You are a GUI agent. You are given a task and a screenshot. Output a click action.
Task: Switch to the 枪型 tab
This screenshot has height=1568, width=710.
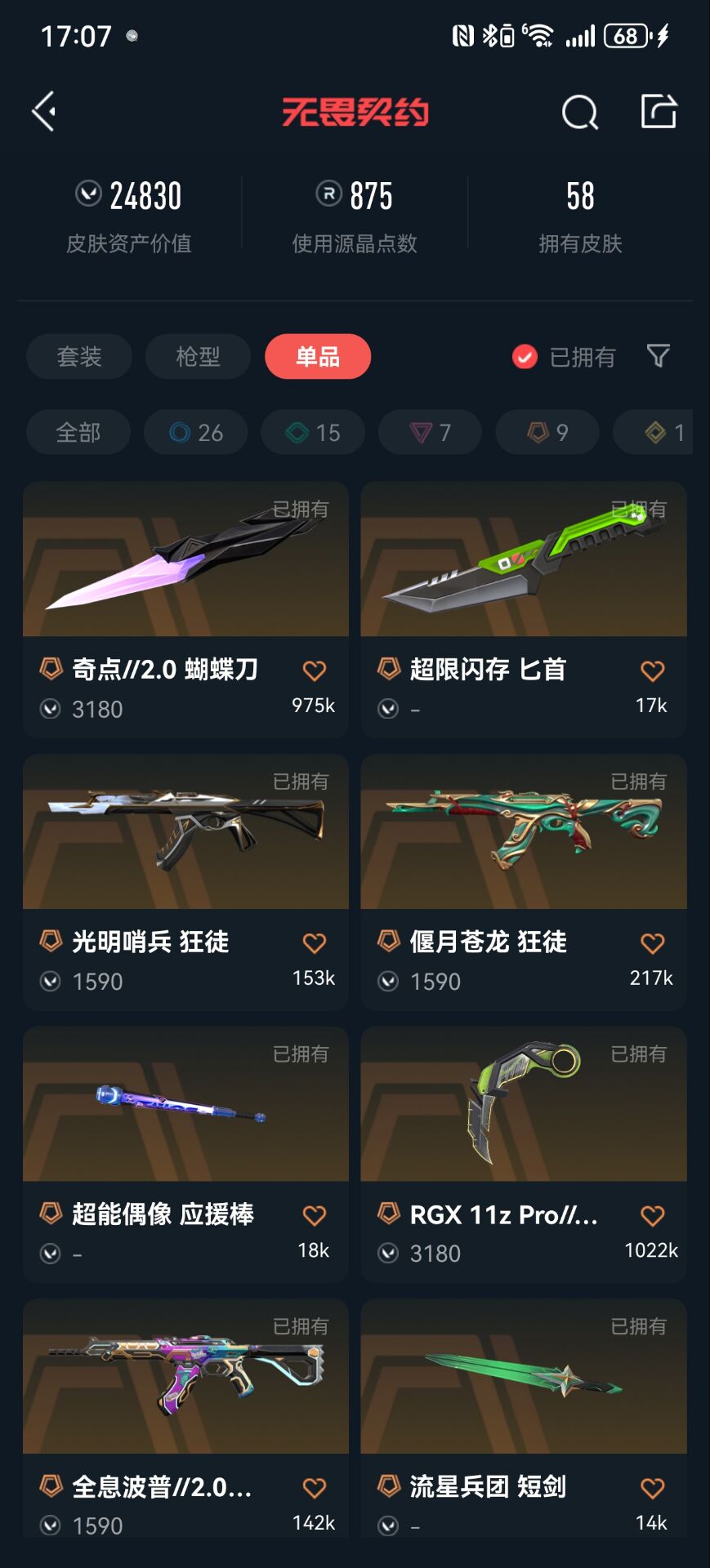[x=198, y=356]
